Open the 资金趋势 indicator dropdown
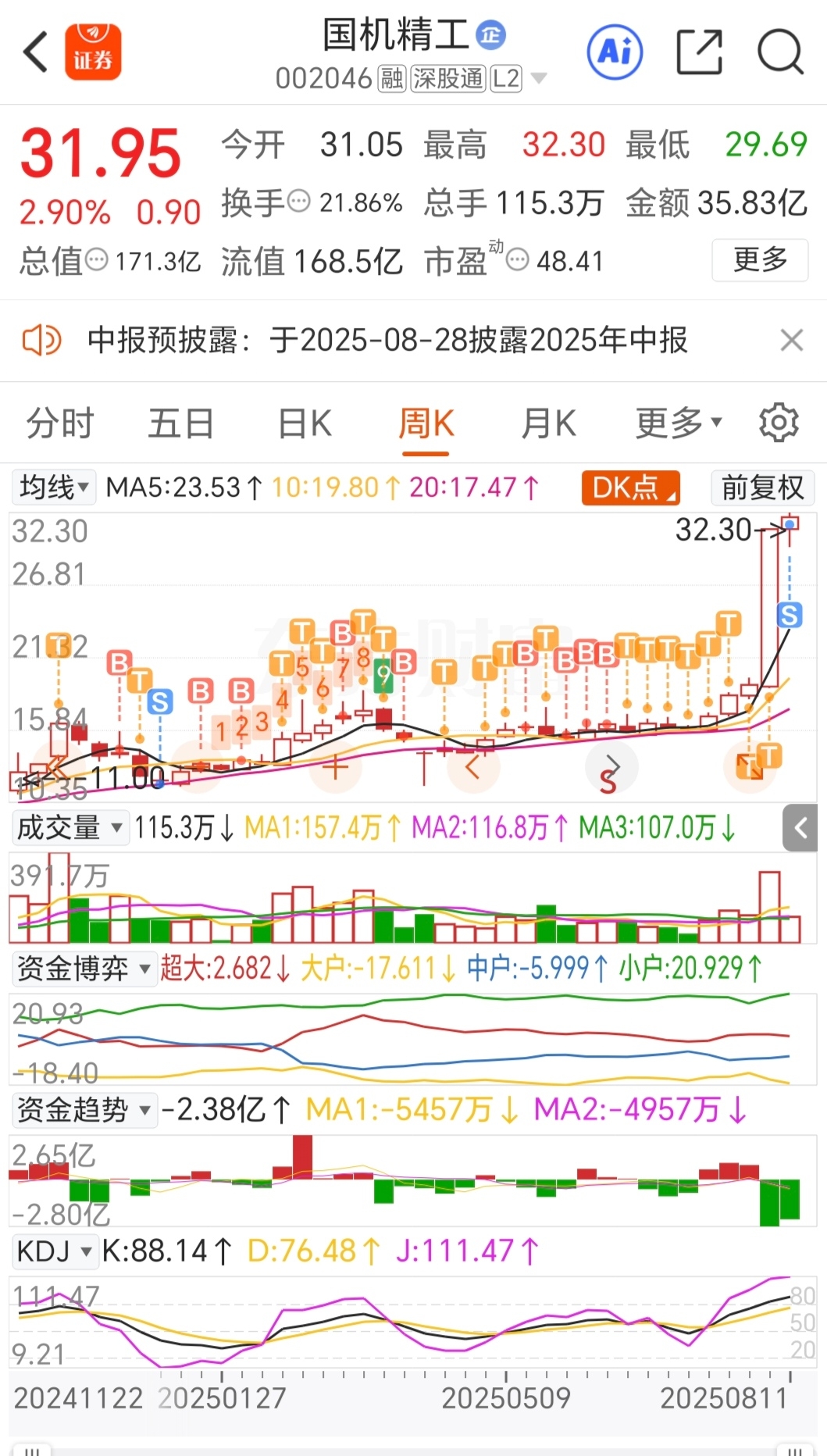 pos(84,1109)
